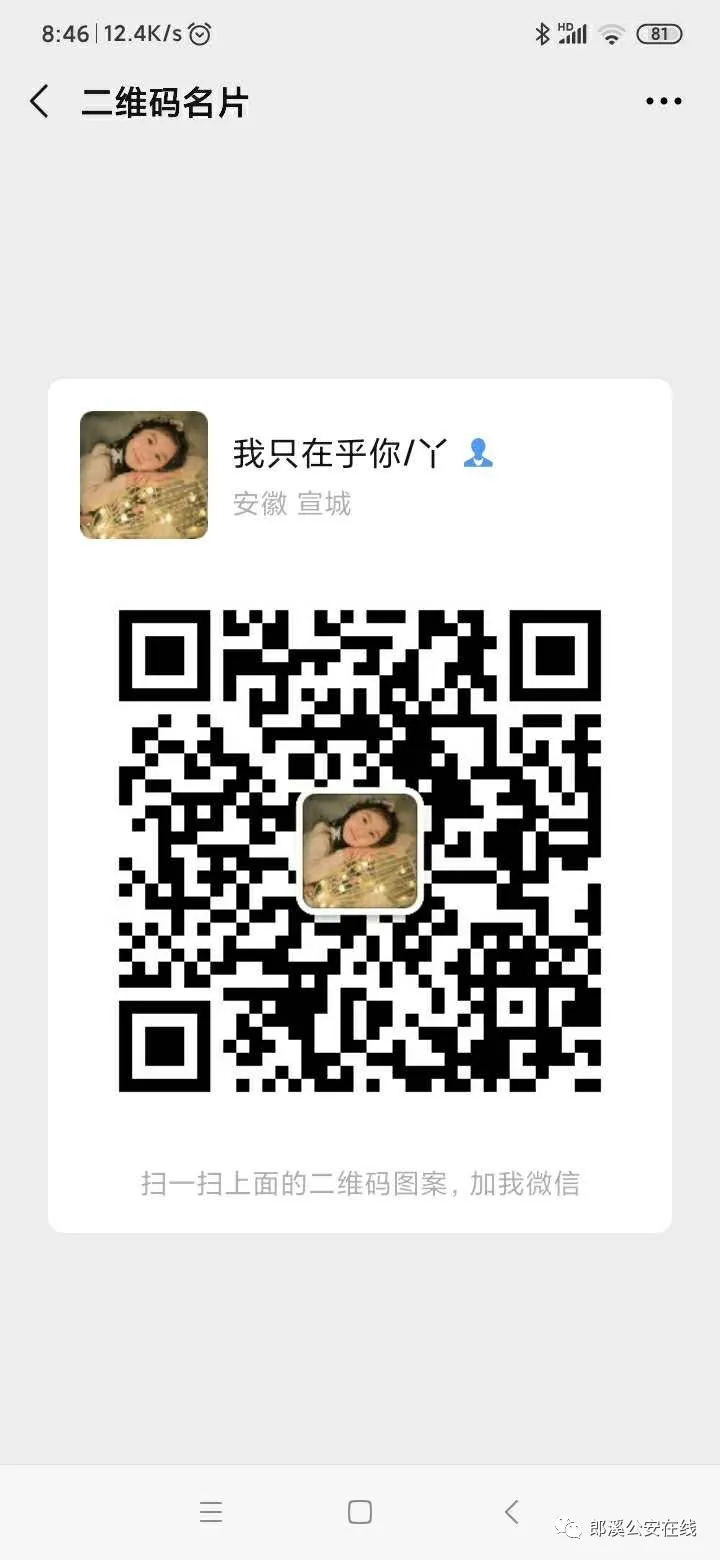Open recent apps from the navigation bar
The width and height of the screenshot is (720, 1560).
(x=210, y=1512)
